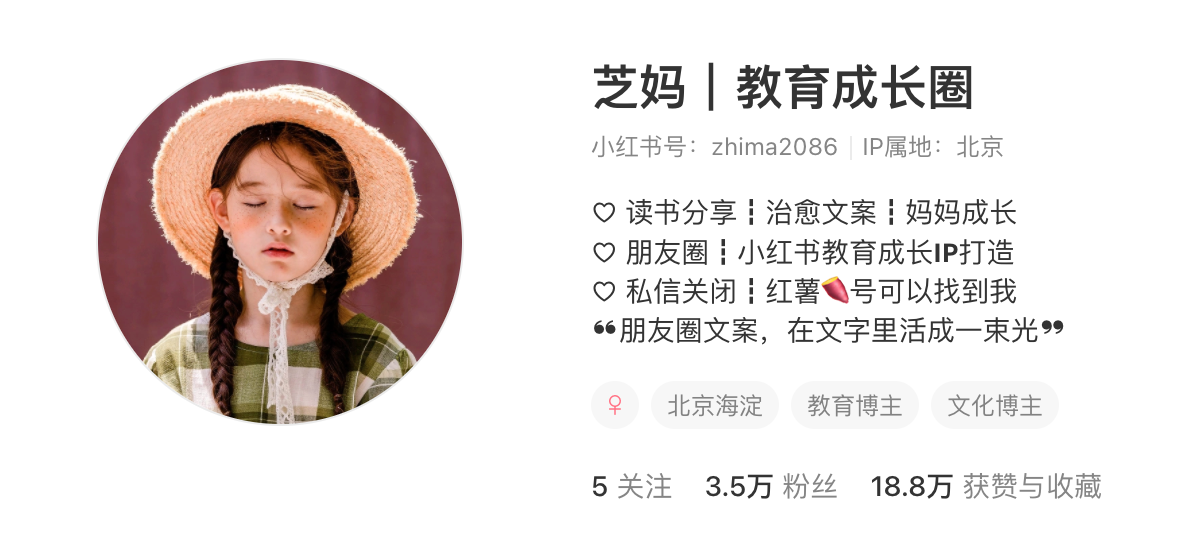Open 获赞与收藏 likes and saves details

coord(985,487)
